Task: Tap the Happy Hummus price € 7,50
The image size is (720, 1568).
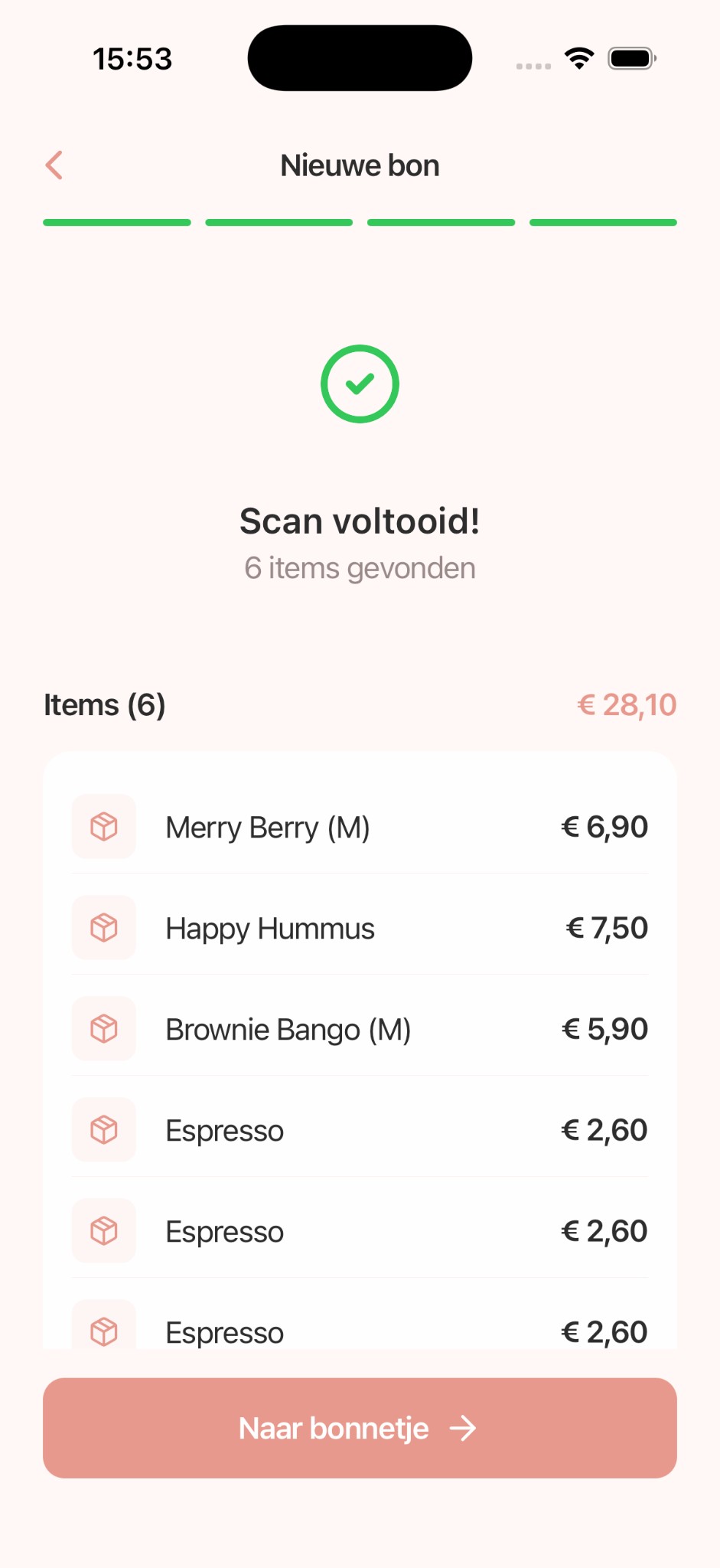Action: pos(604,928)
